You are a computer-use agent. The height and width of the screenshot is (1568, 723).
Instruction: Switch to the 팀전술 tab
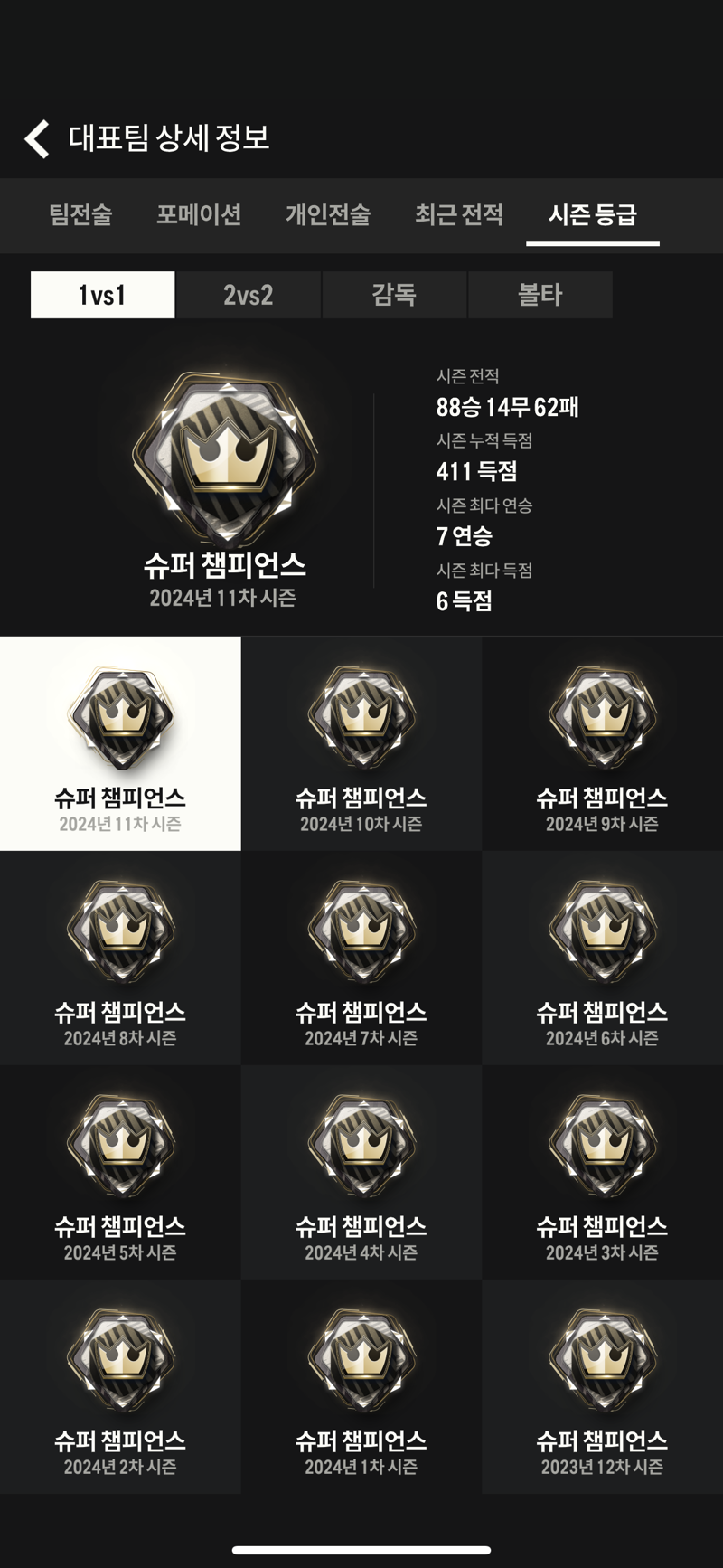point(80,215)
